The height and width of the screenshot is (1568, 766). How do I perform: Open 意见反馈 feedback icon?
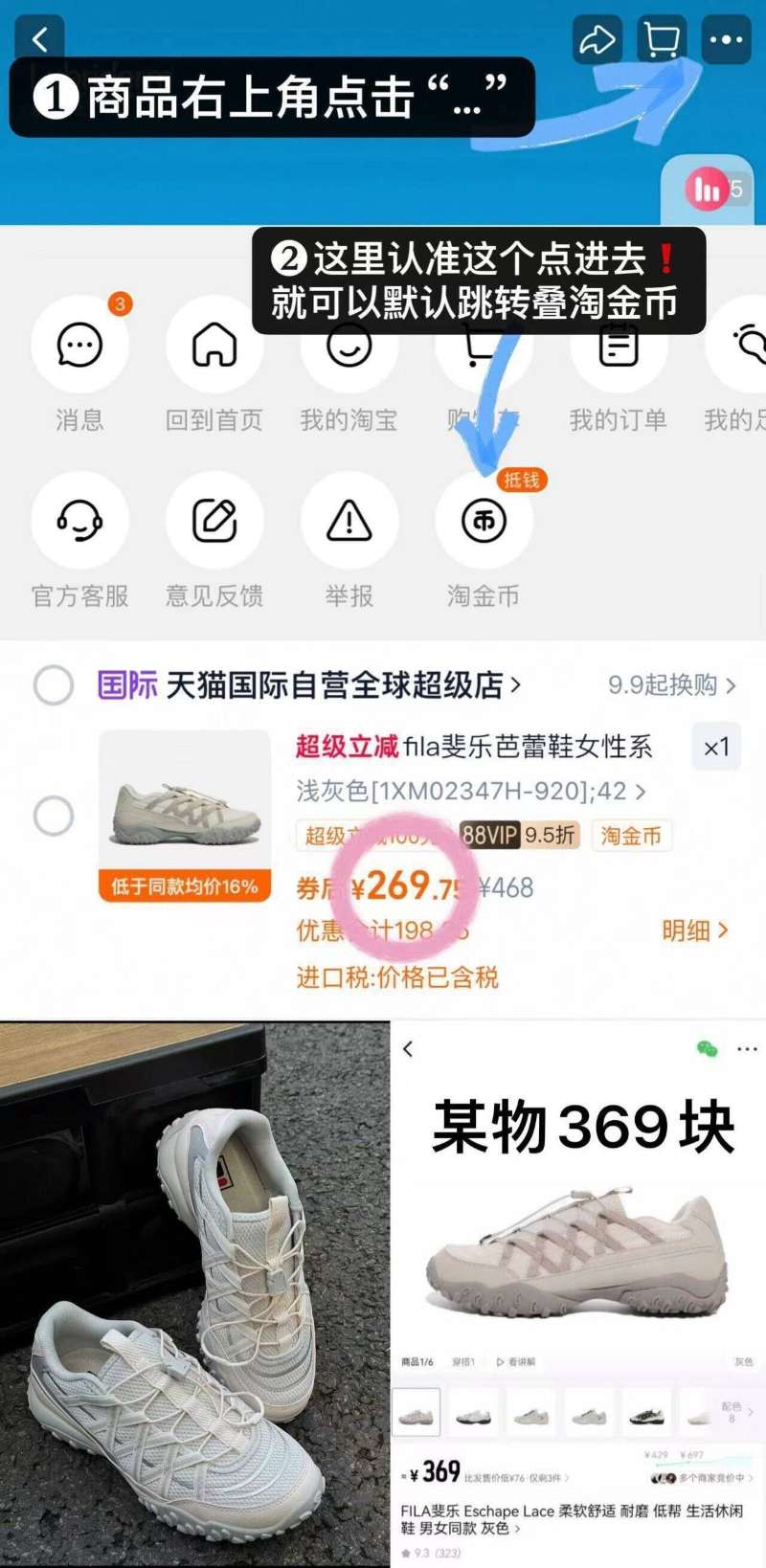(x=214, y=520)
